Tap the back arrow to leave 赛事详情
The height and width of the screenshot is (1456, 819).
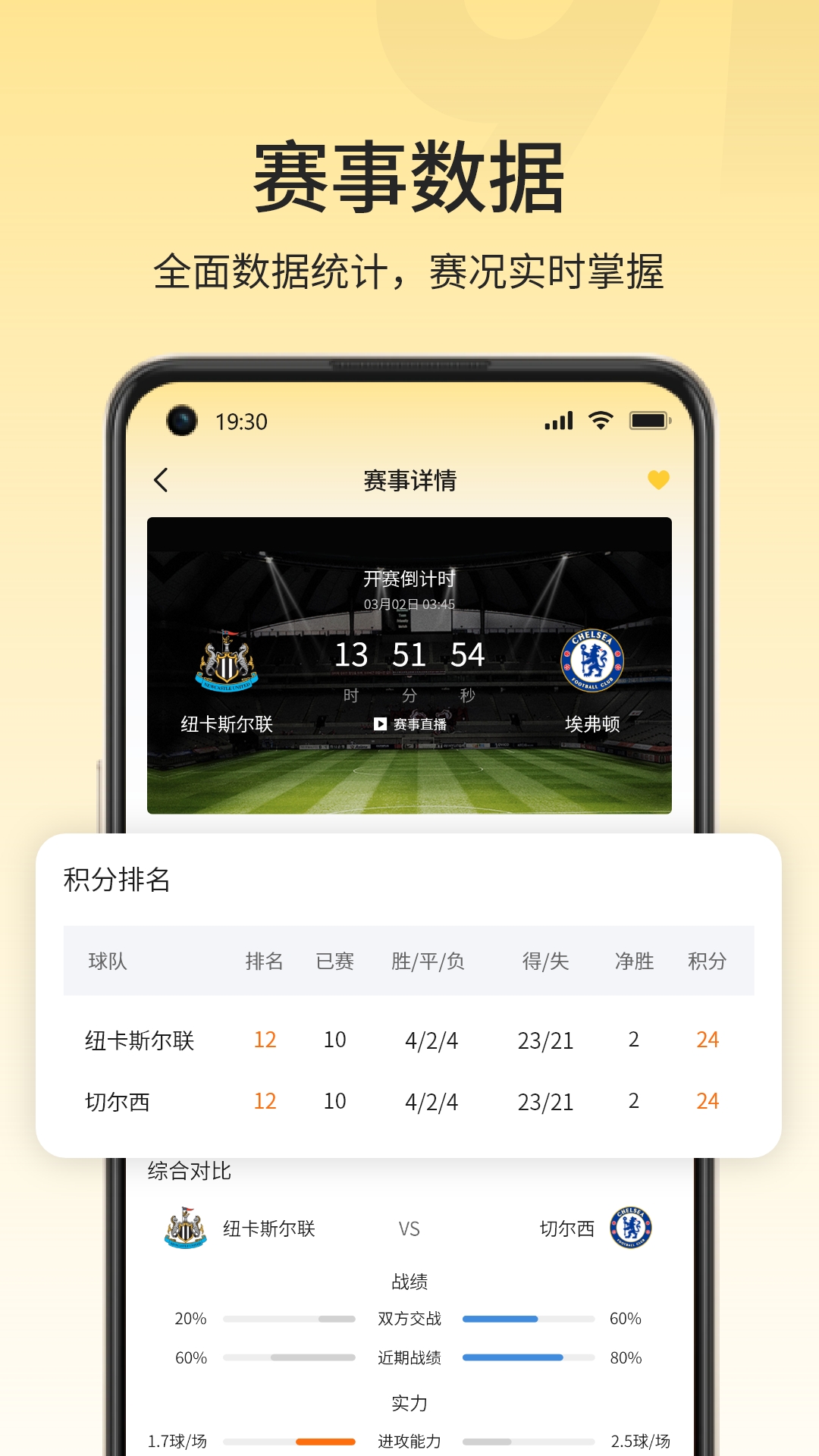pos(162,480)
